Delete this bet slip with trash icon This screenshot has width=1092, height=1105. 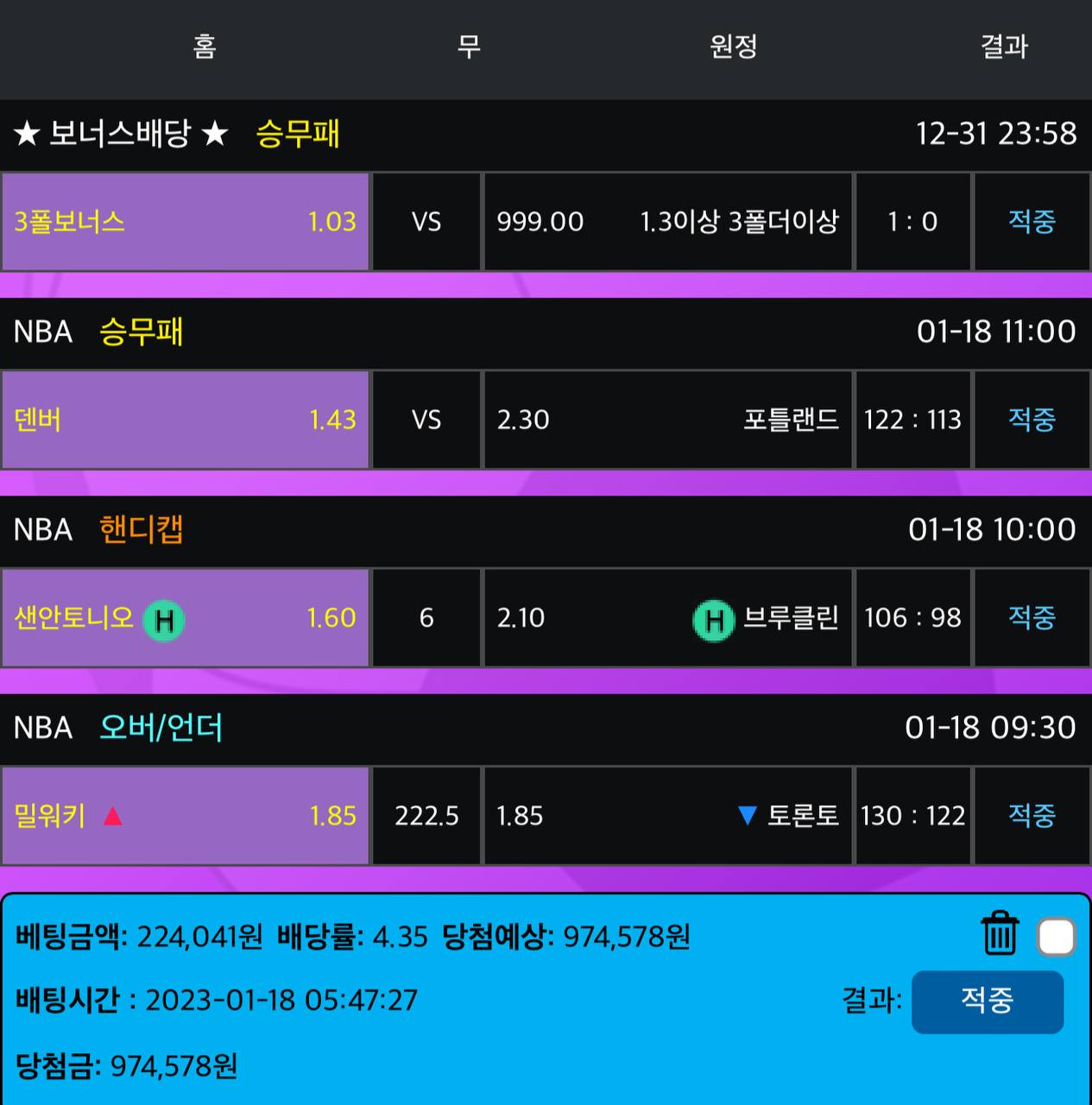click(1000, 933)
